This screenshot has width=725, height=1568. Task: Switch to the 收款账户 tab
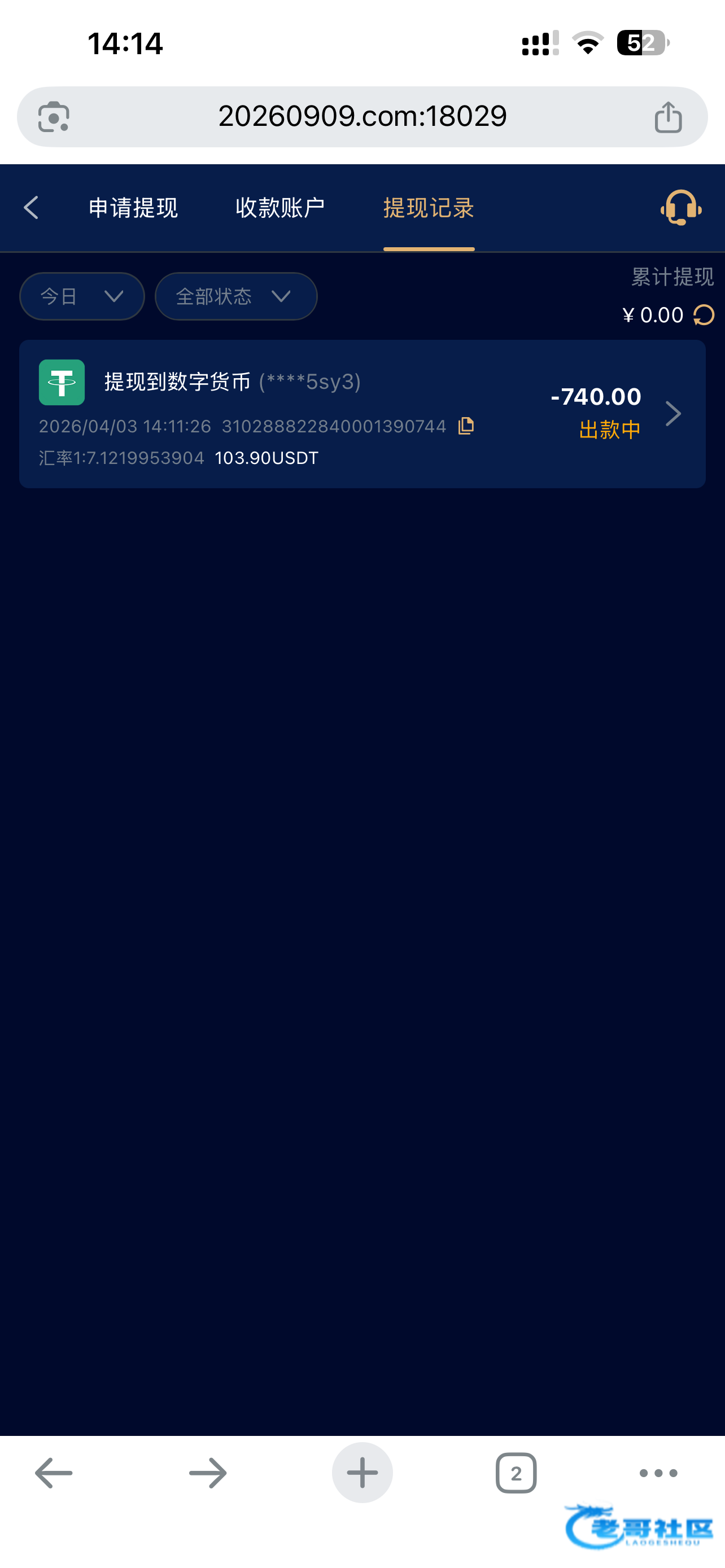click(x=280, y=208)
